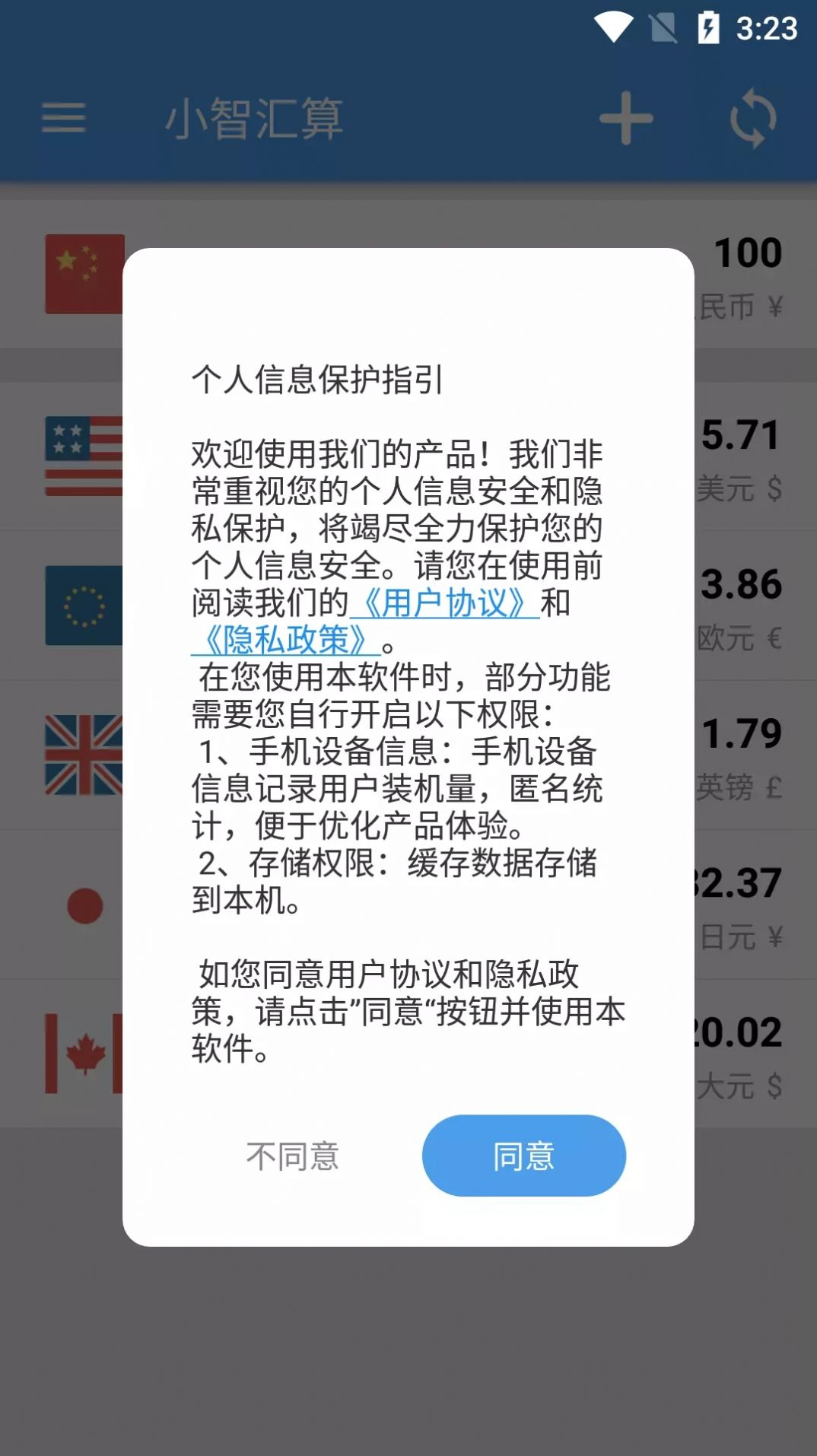Select the United States flag icon
The height and width of the screenshot is (1456, 817).
[84, 456]
